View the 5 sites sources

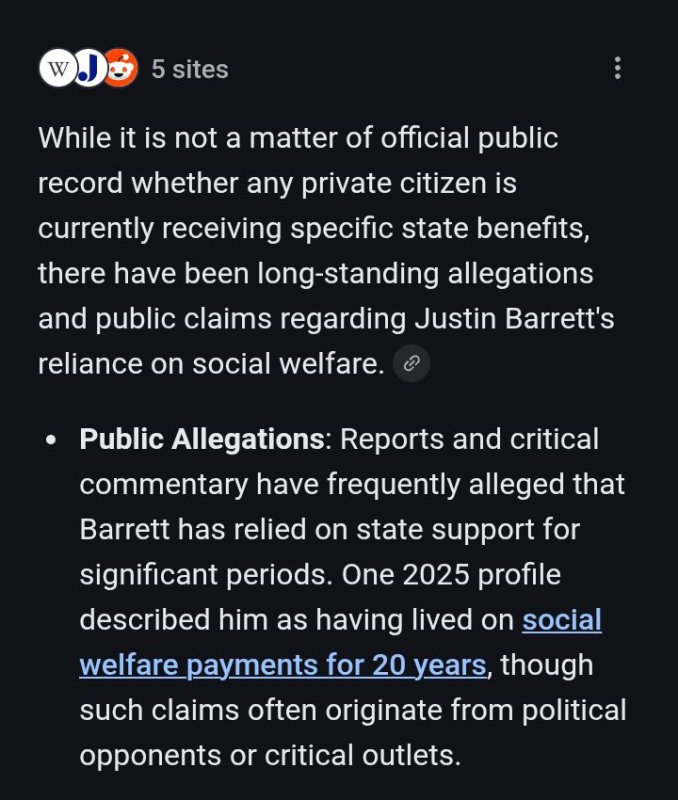point(189,69)
